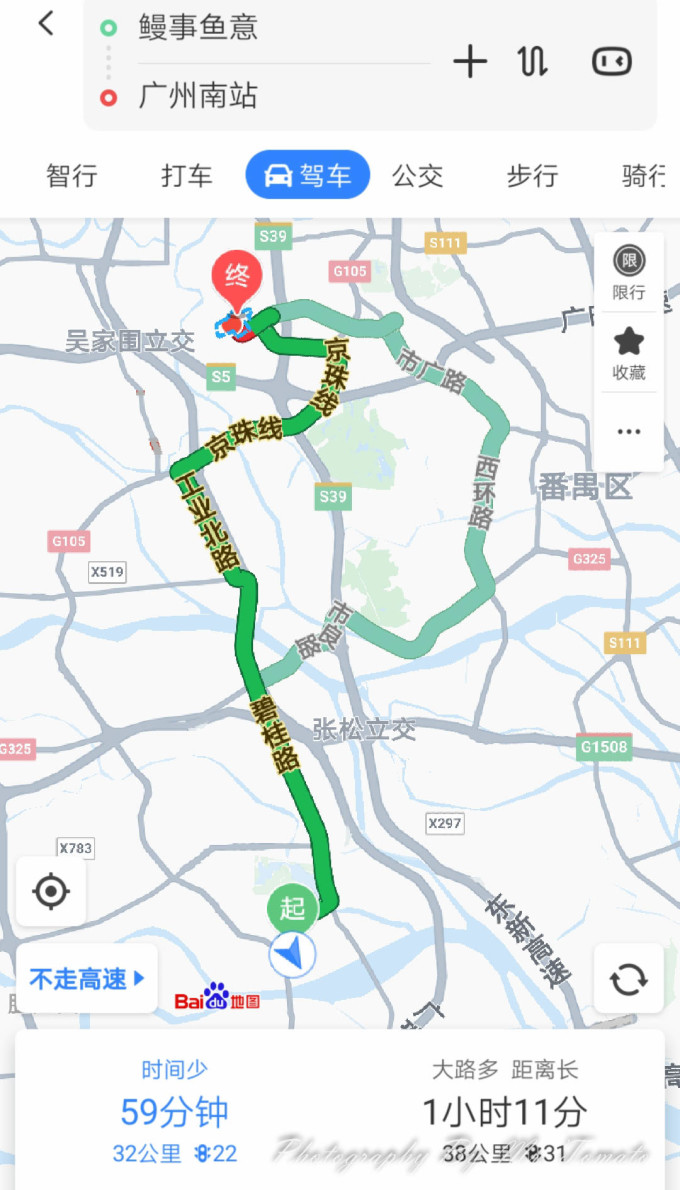Choose the 时间少 59分钟 route

click(175, 1112)
